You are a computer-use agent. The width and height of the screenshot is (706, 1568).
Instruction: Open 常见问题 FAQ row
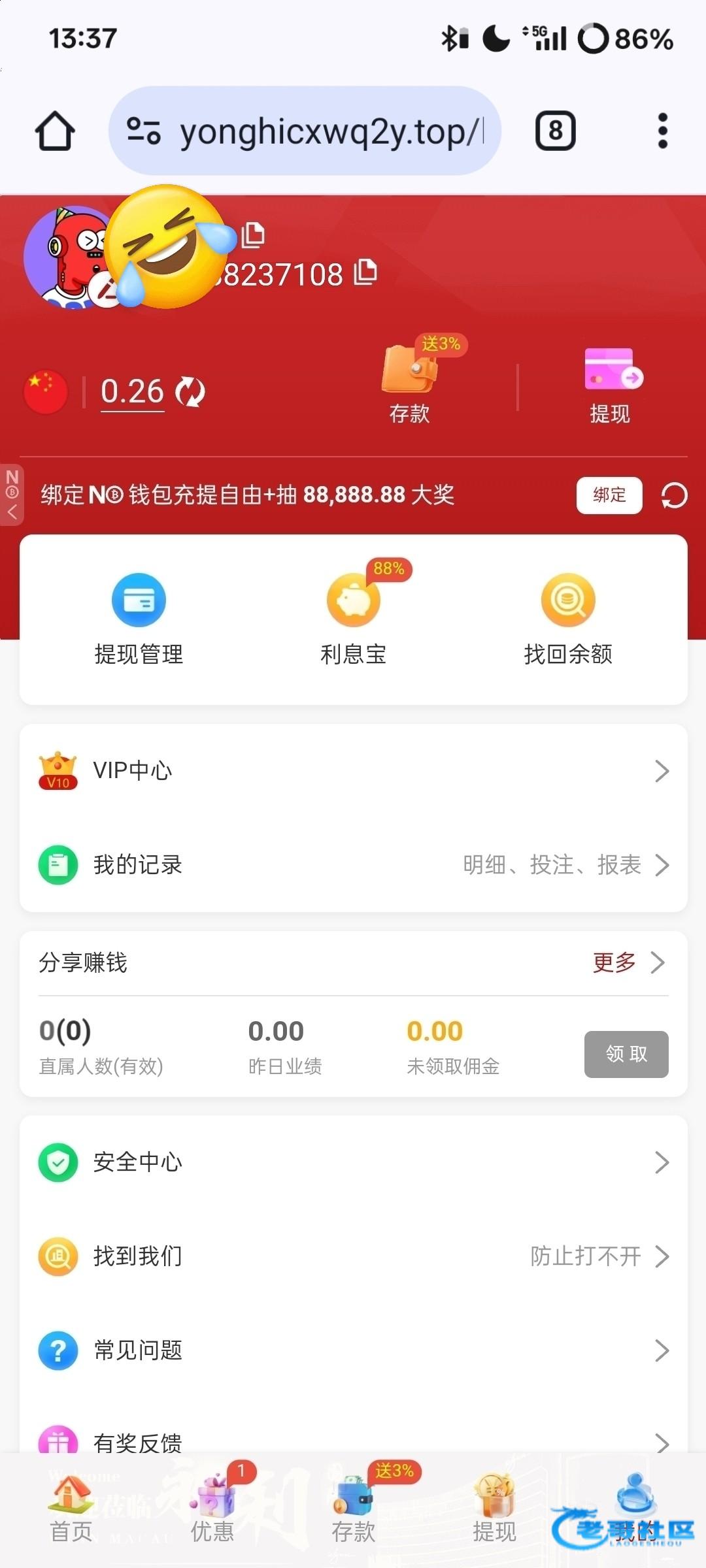pos(353,1350)
